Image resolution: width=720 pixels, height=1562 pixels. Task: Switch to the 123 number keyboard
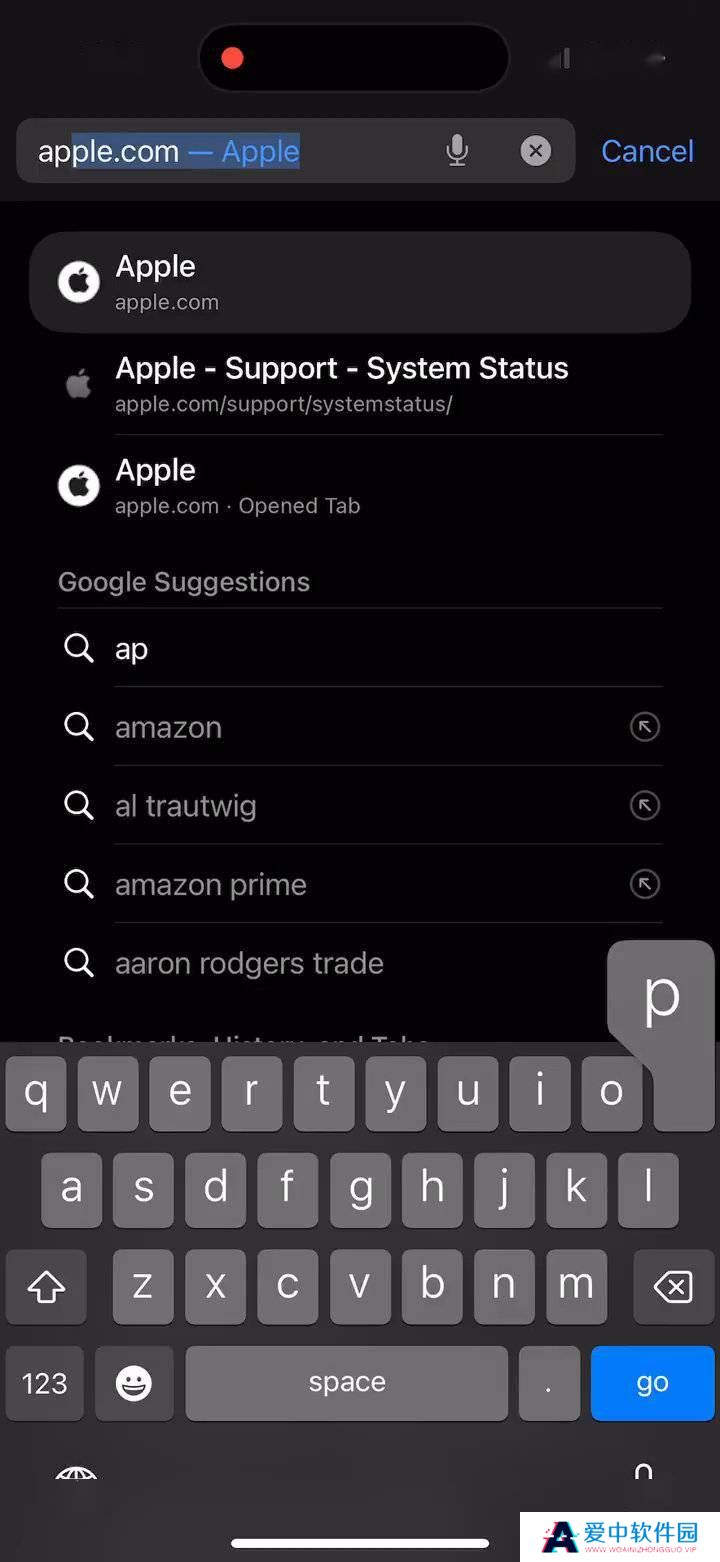click(x=44, y=1383)
